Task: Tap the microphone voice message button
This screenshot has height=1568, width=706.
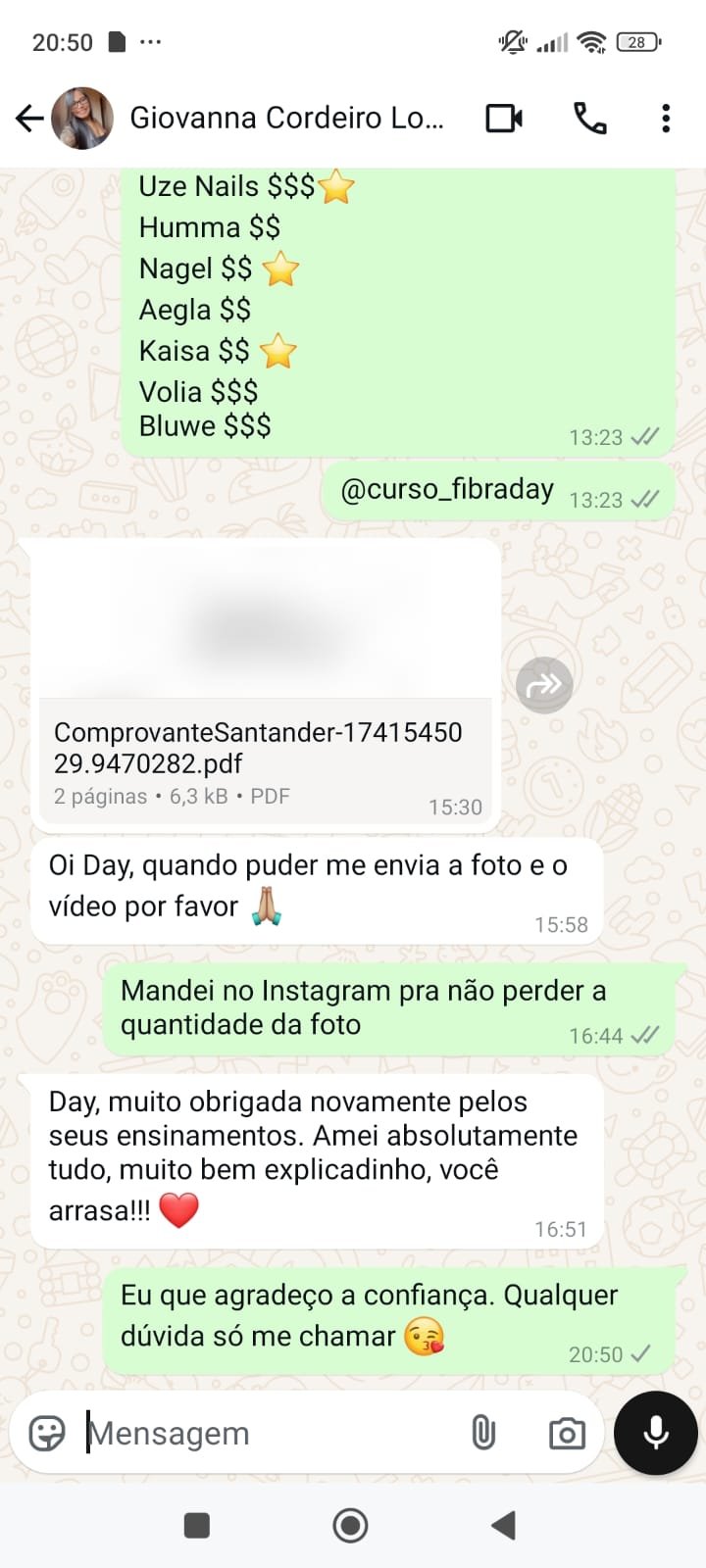Action: point(656,1433)
